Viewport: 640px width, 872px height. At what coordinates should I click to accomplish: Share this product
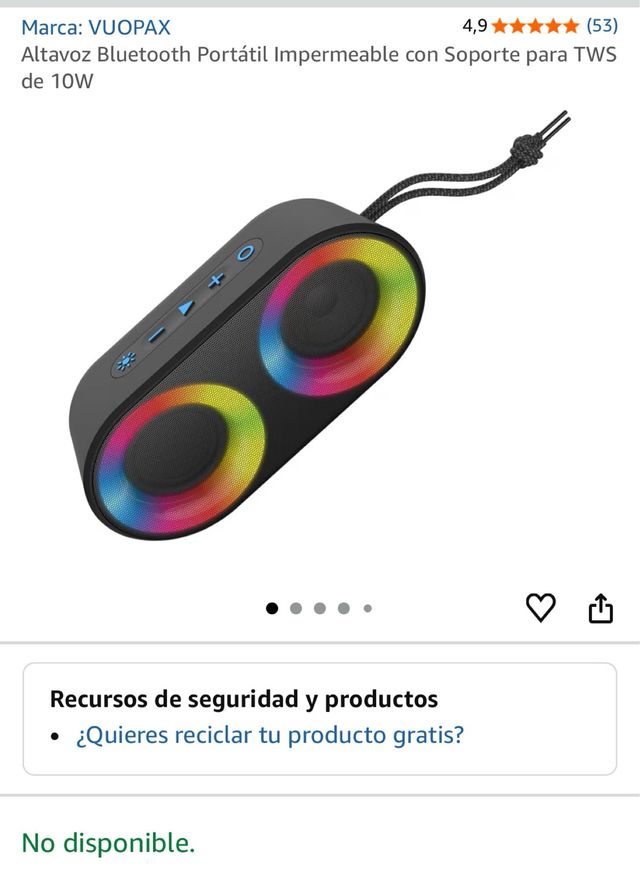coord(600,607)
